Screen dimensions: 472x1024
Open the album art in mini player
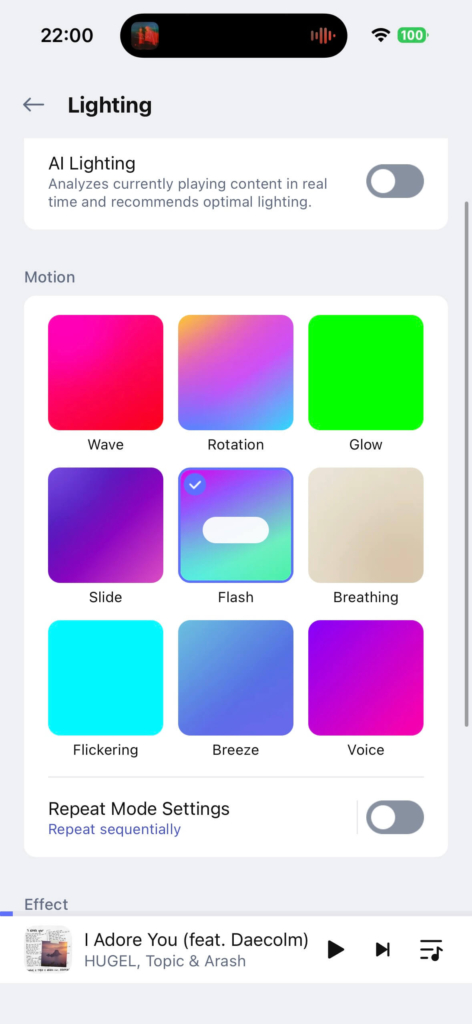coord(48,949)
